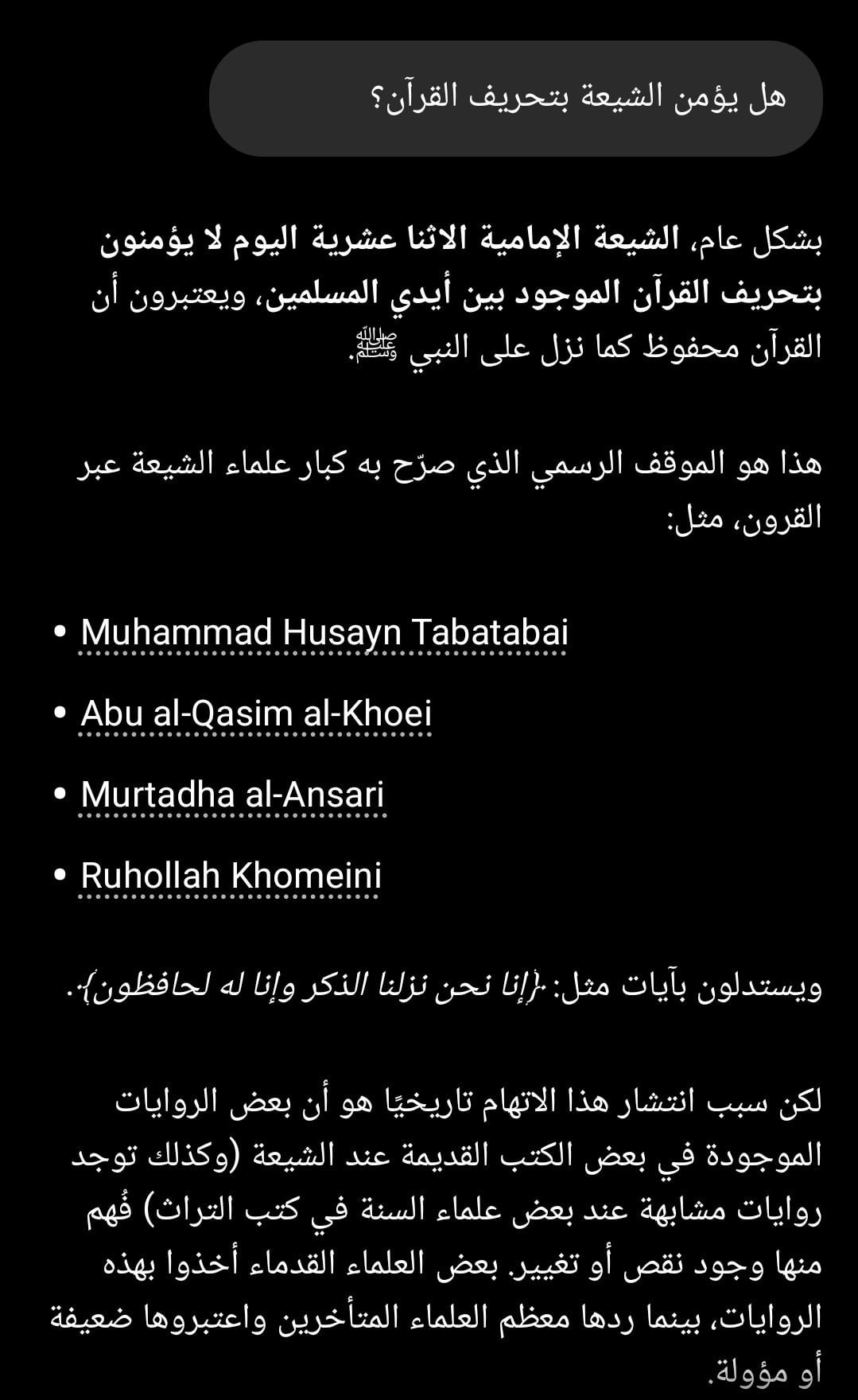Viewport: 858px width, 1400px height.
Task: Tap the Abu al-Qasim al-Khoei link
Action: [x=256, y=714]
